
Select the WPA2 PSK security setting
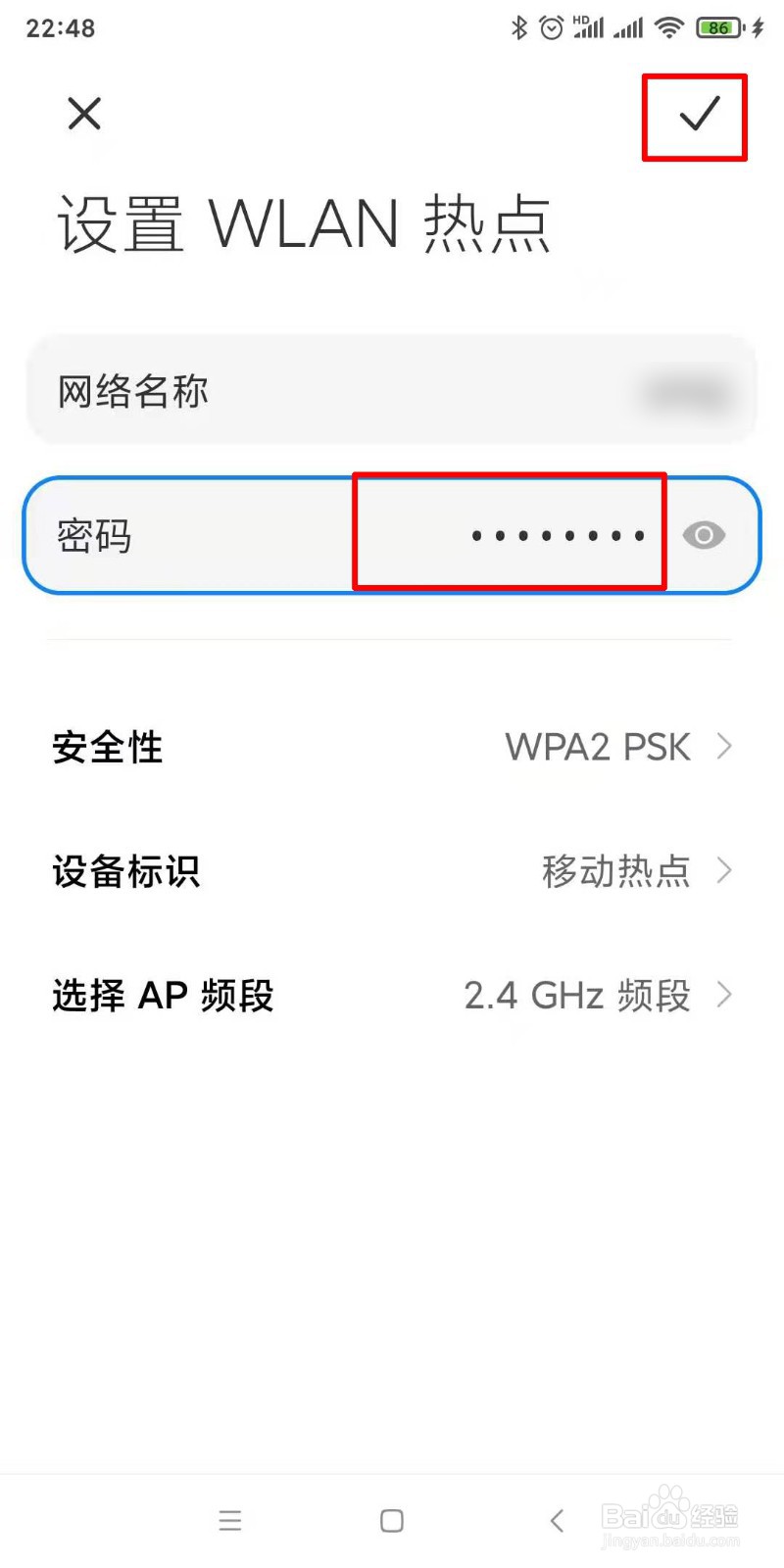(598, 747)
